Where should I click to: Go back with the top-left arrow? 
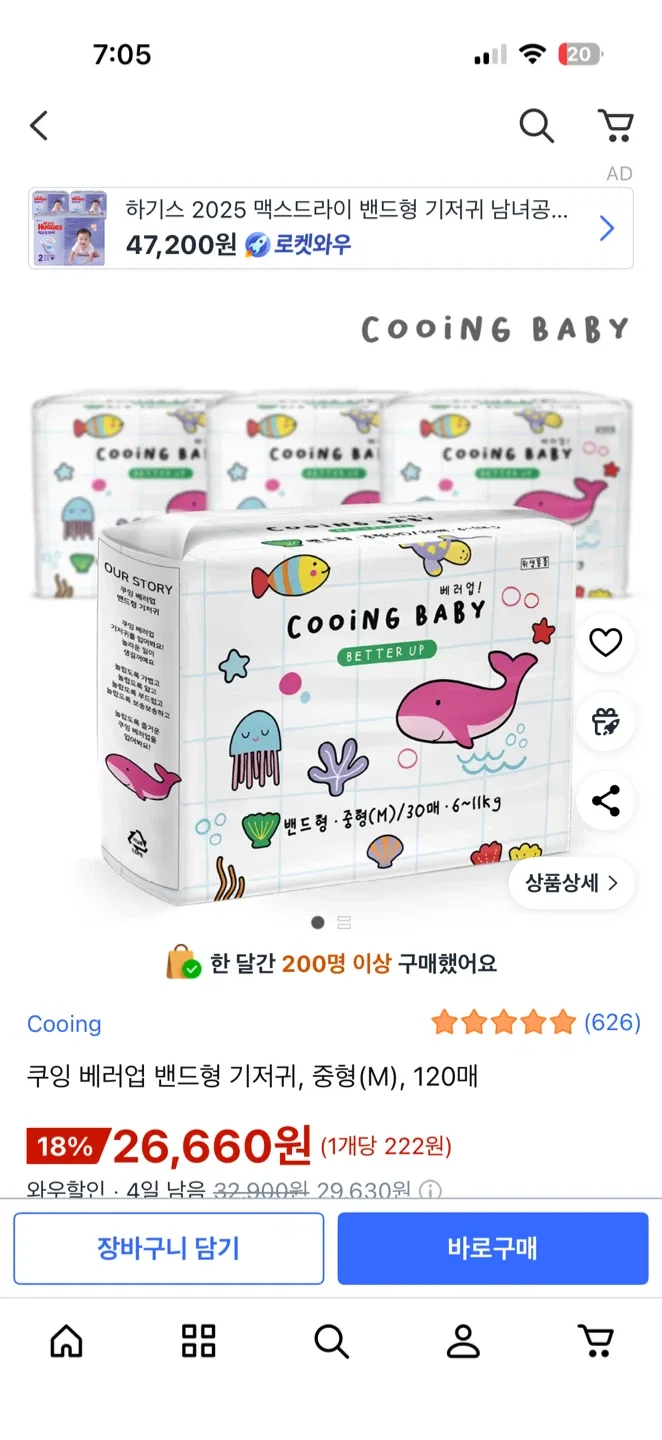39,126
